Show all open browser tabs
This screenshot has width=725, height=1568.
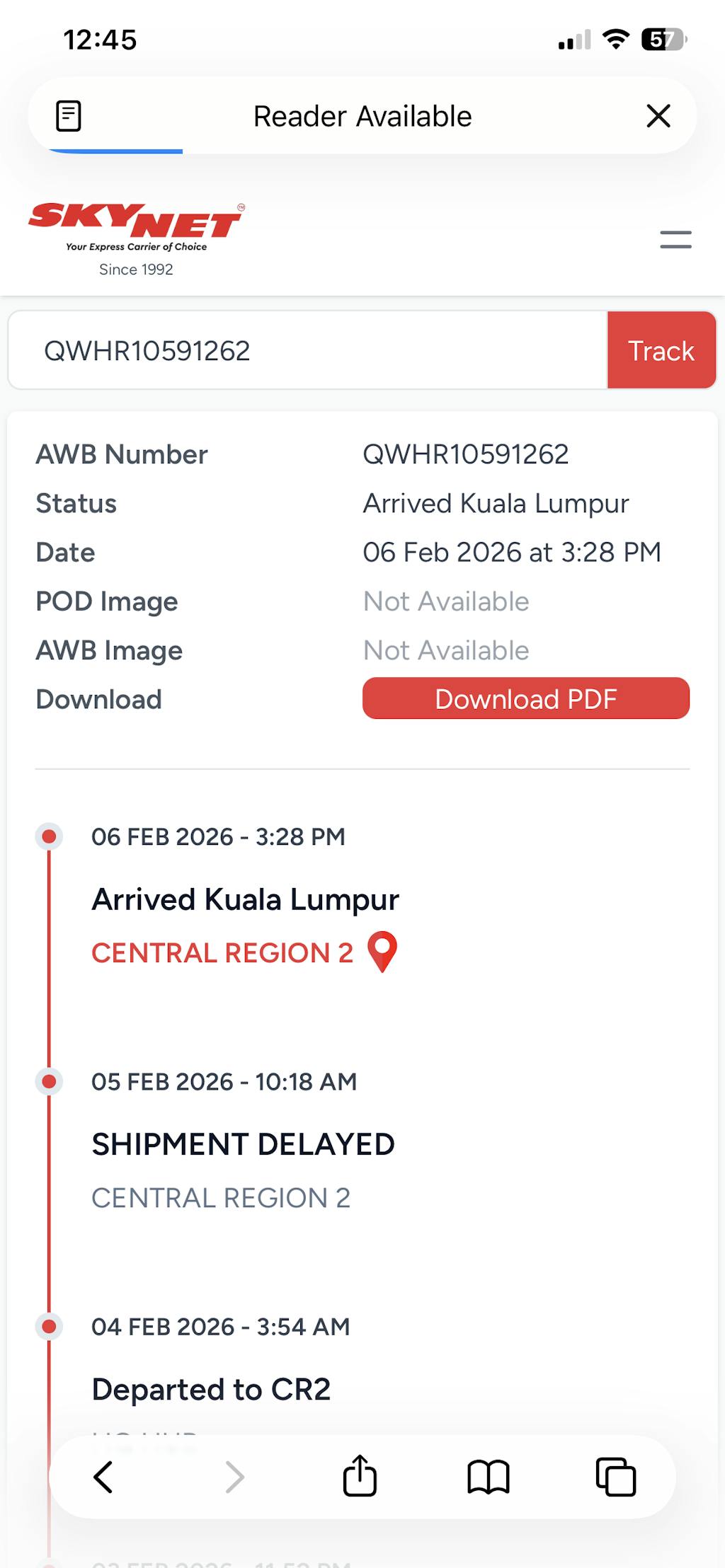pyautogui.click(x=616, y=1477)
